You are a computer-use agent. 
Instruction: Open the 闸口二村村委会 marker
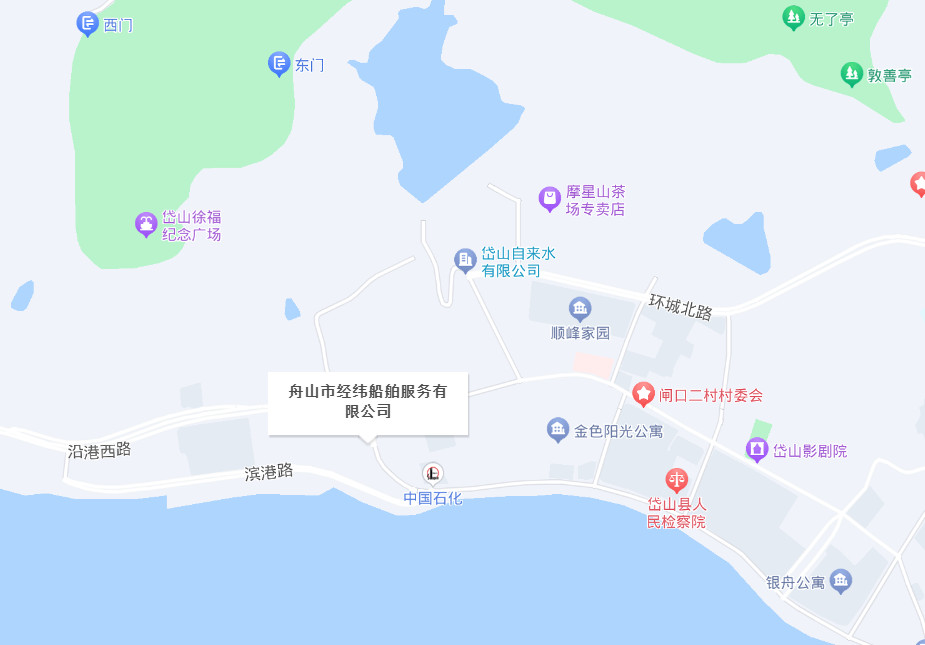[x=644, y=394]
